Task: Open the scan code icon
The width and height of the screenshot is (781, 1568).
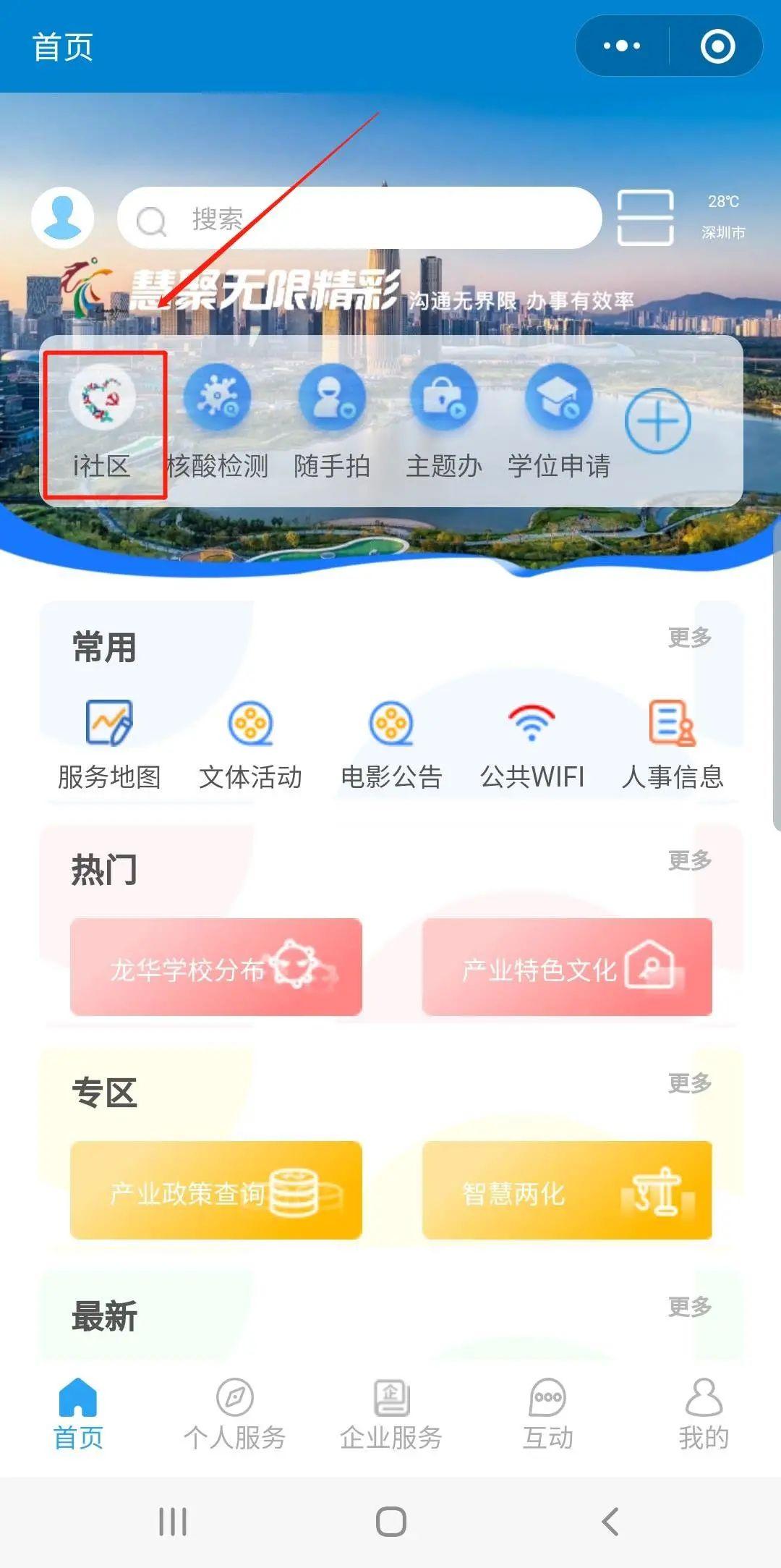Action: tap(645, 218)
